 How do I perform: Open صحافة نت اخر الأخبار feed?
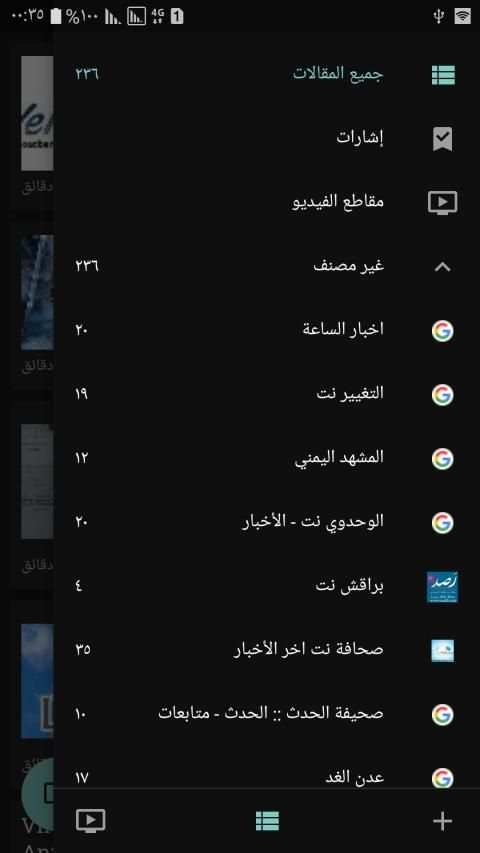267,650
